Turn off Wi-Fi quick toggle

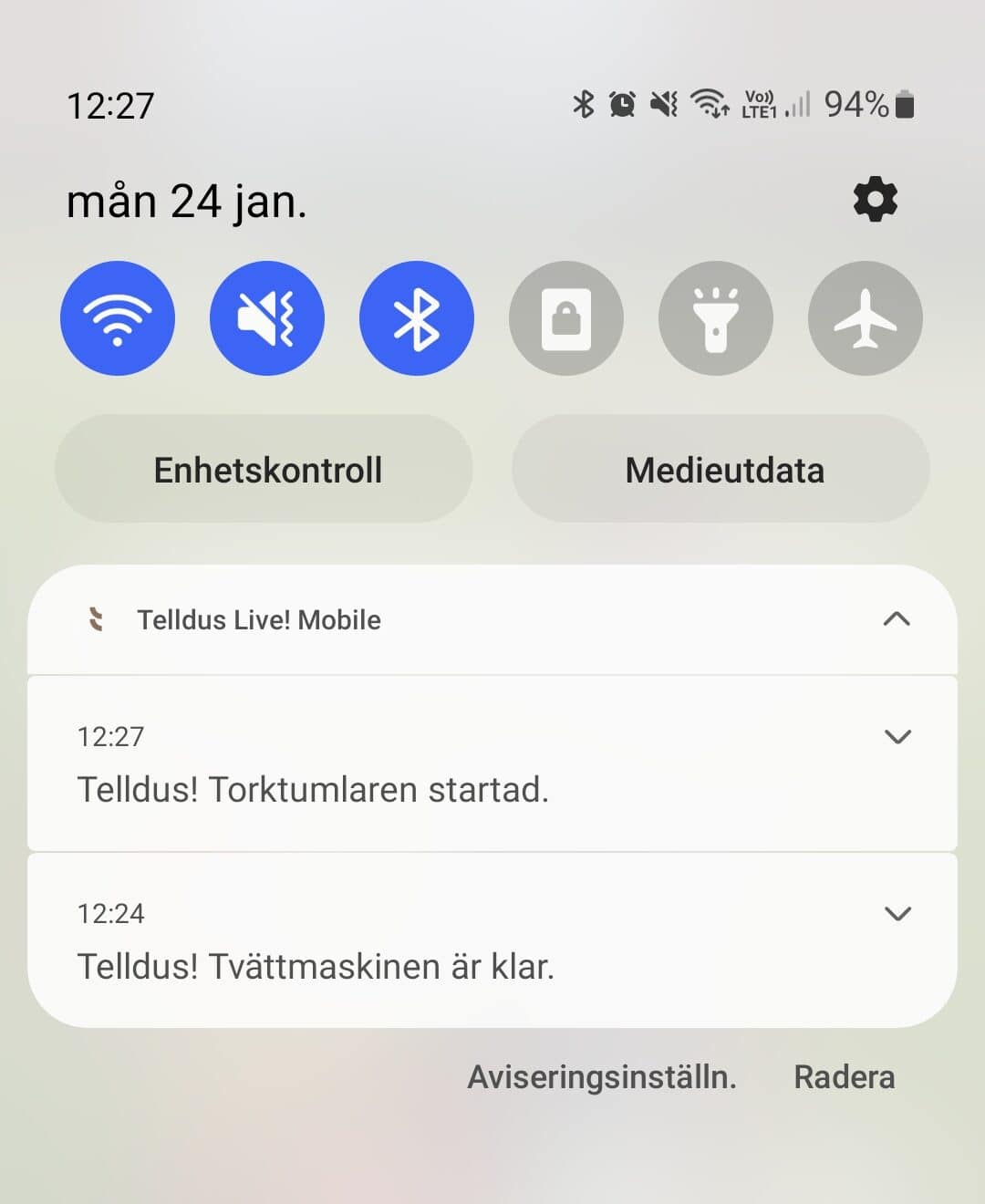118,318
